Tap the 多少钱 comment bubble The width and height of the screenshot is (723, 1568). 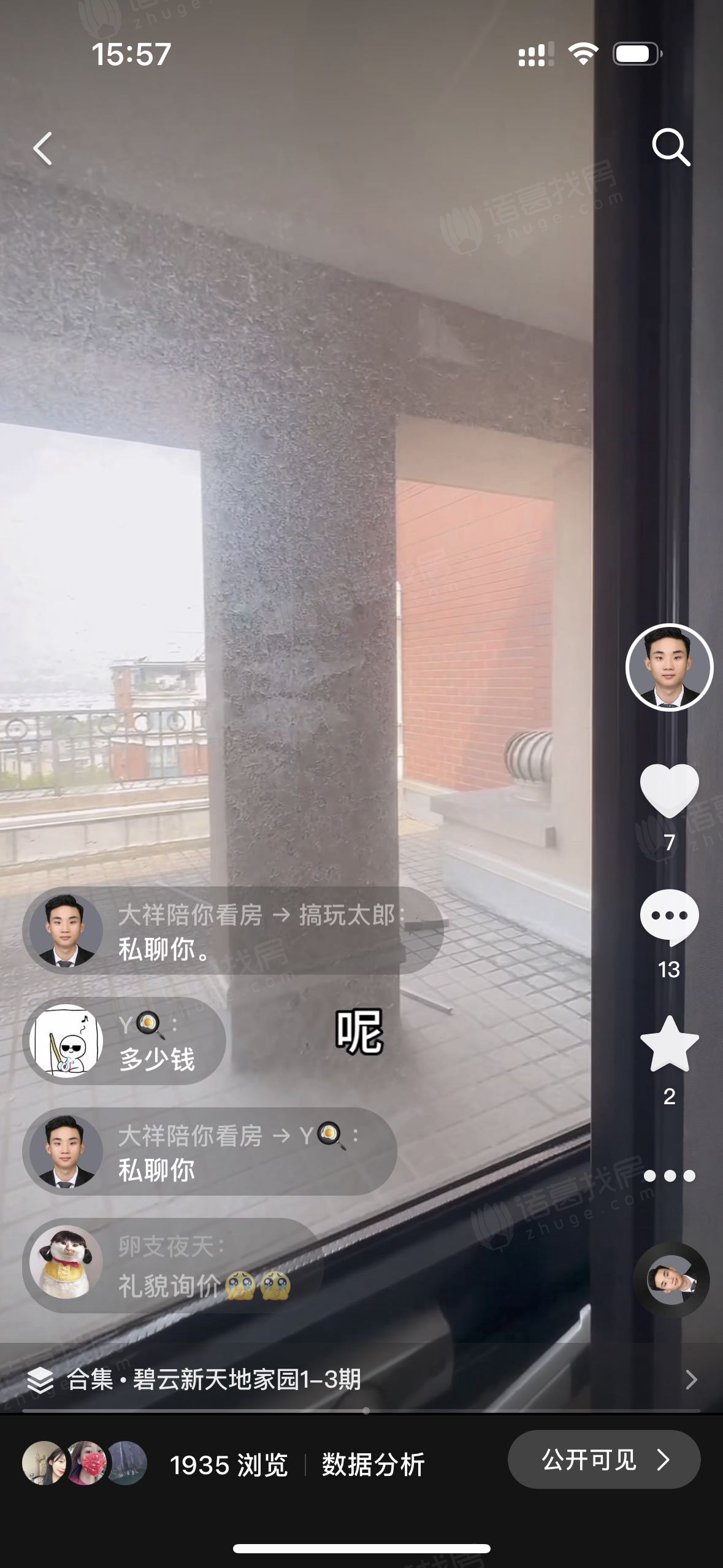tap(124, 1041)
